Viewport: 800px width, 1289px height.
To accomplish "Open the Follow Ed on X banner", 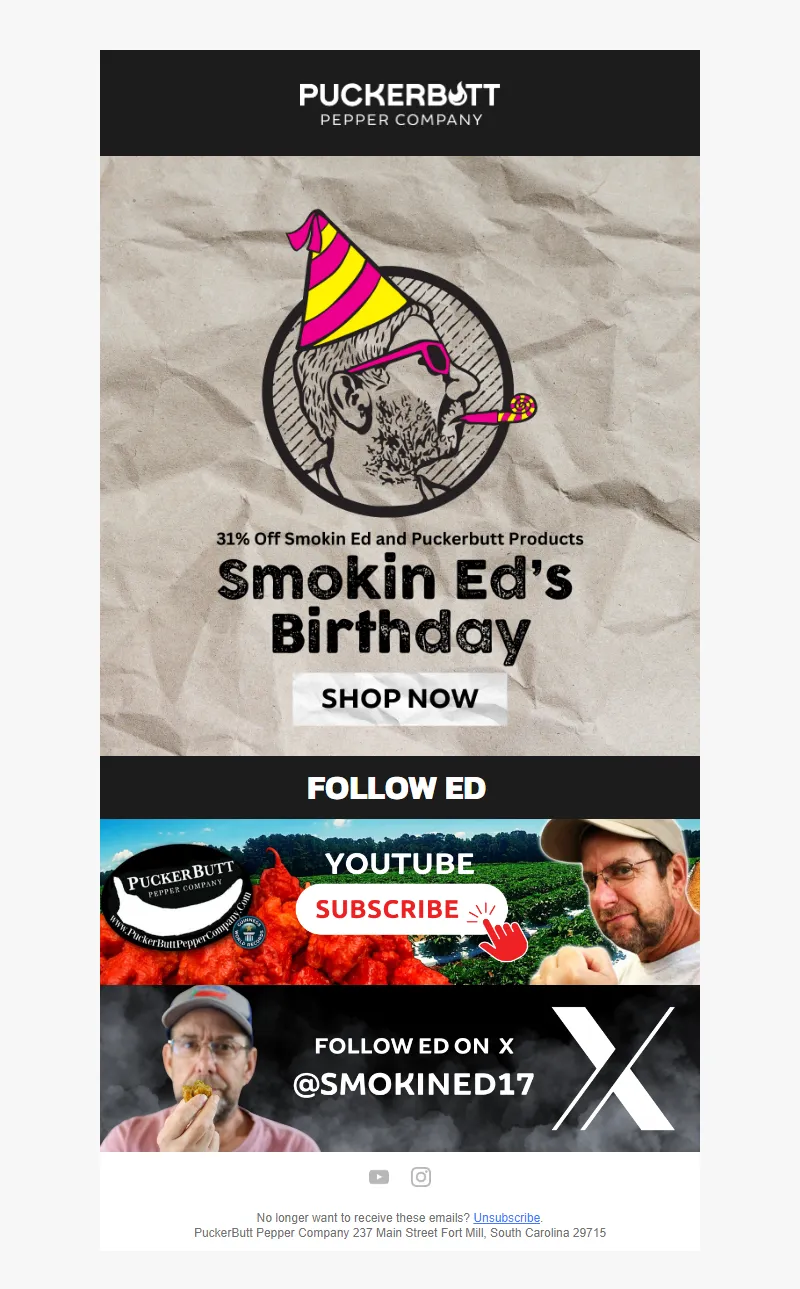I will (x=400, y=1068).
